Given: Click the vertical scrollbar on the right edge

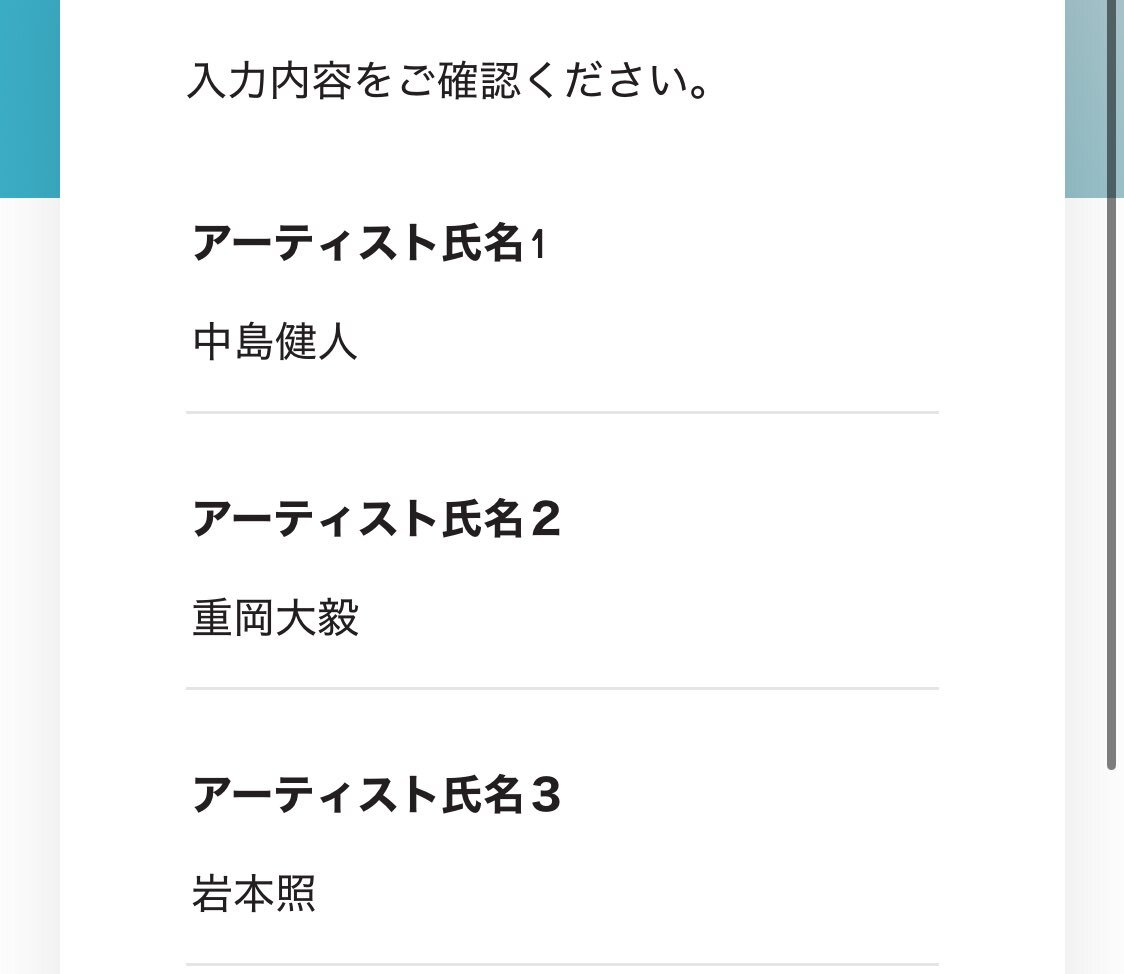Looking at the screenshot, I should point(1111,385).
